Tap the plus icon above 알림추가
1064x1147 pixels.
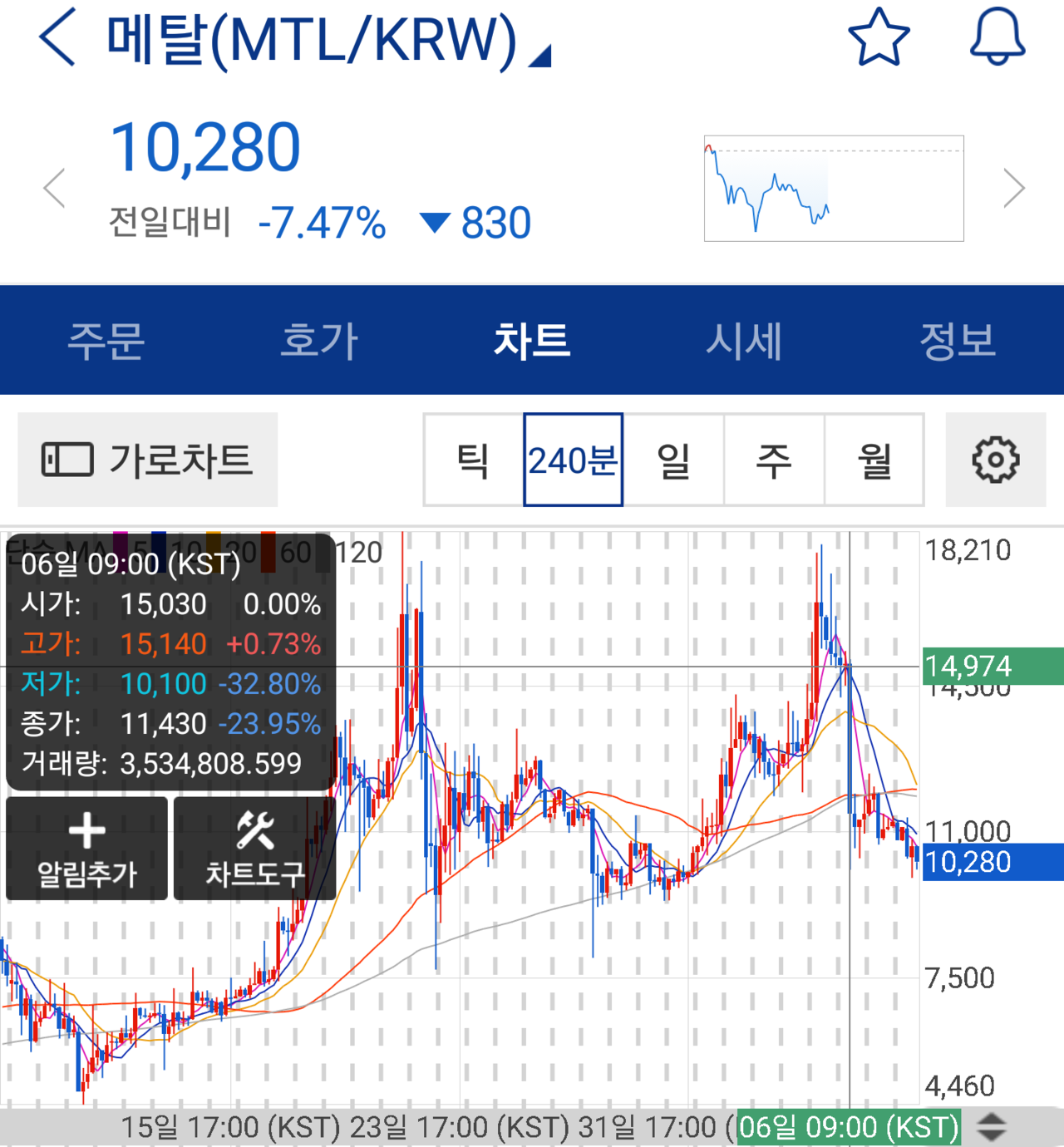pyautogui.click(x=87, y=829)
